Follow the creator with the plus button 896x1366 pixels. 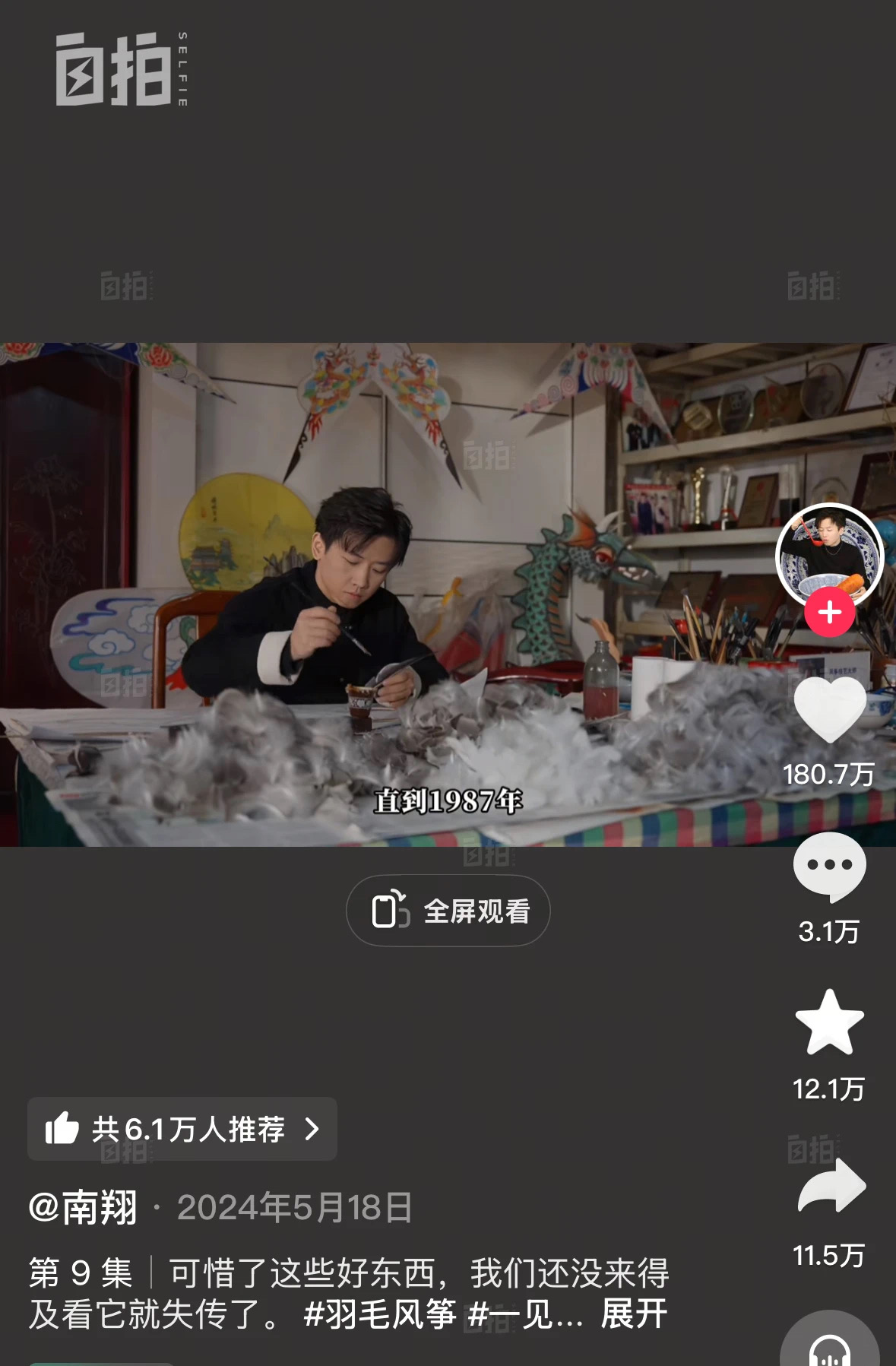point(829,613)
